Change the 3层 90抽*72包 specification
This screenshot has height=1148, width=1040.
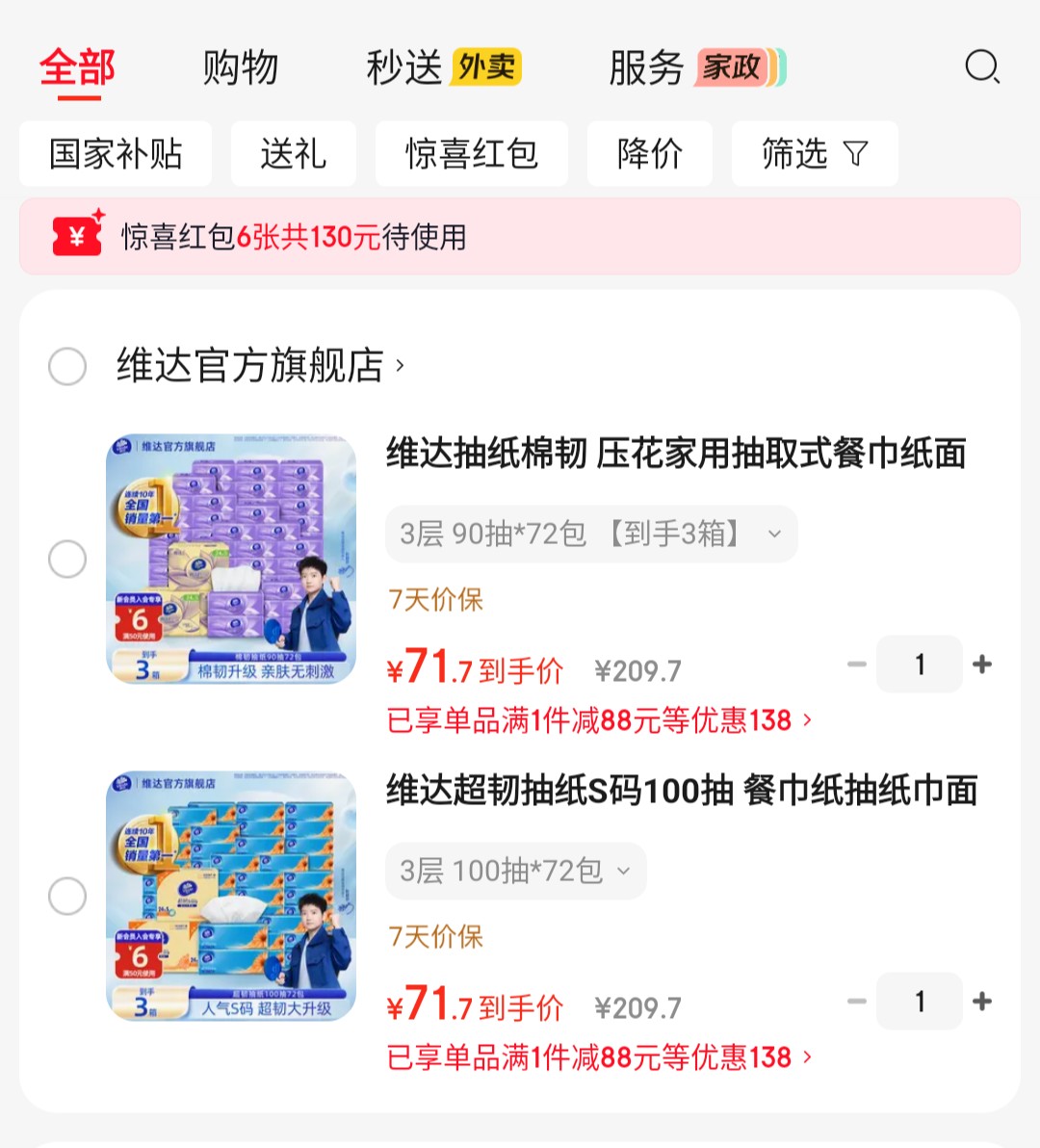tap(590, 534)
